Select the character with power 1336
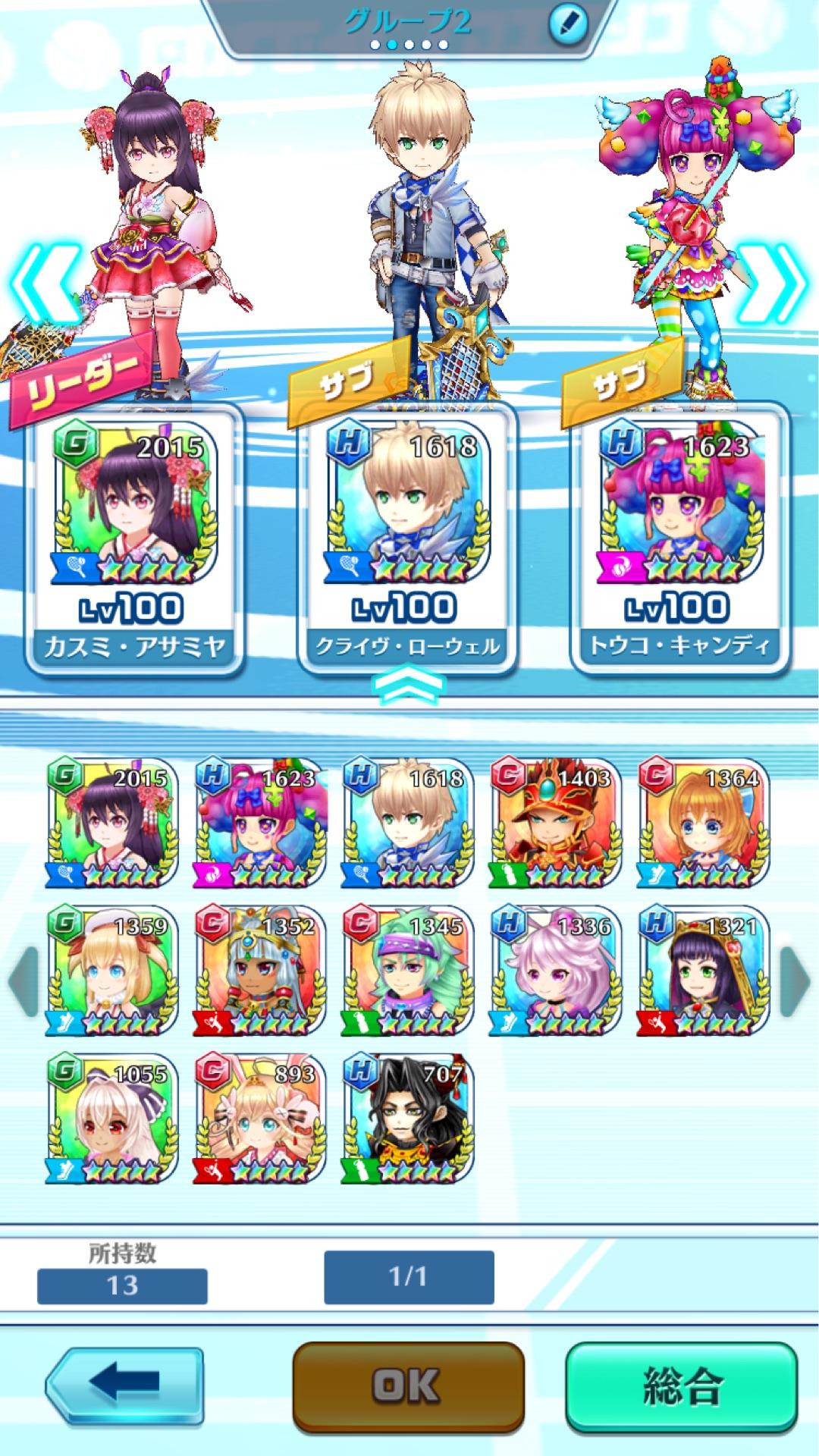Image resolution: width=819 pixels, height=1456 pixels. pos(555,971)
